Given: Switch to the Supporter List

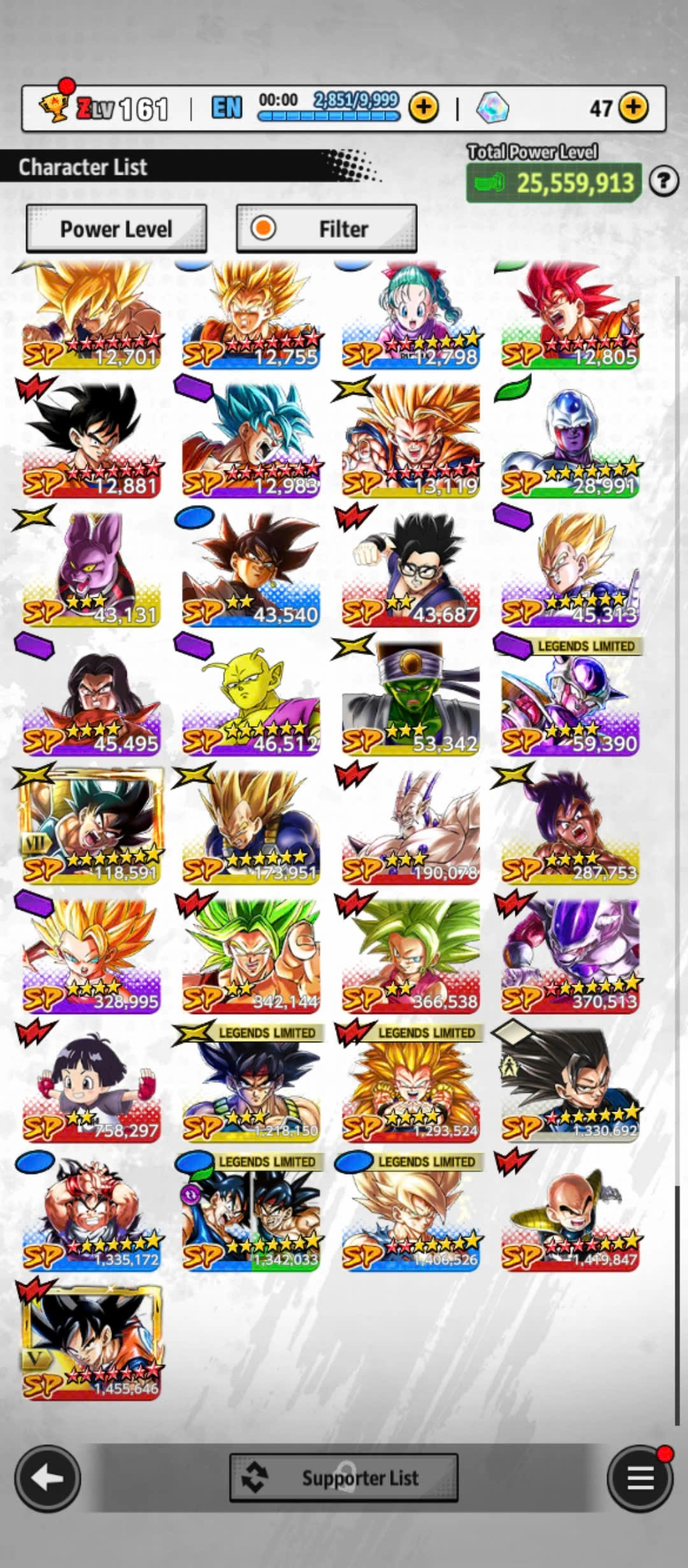Looking at the screenshot, I should pyautogui.click(x=343, y=1477).
